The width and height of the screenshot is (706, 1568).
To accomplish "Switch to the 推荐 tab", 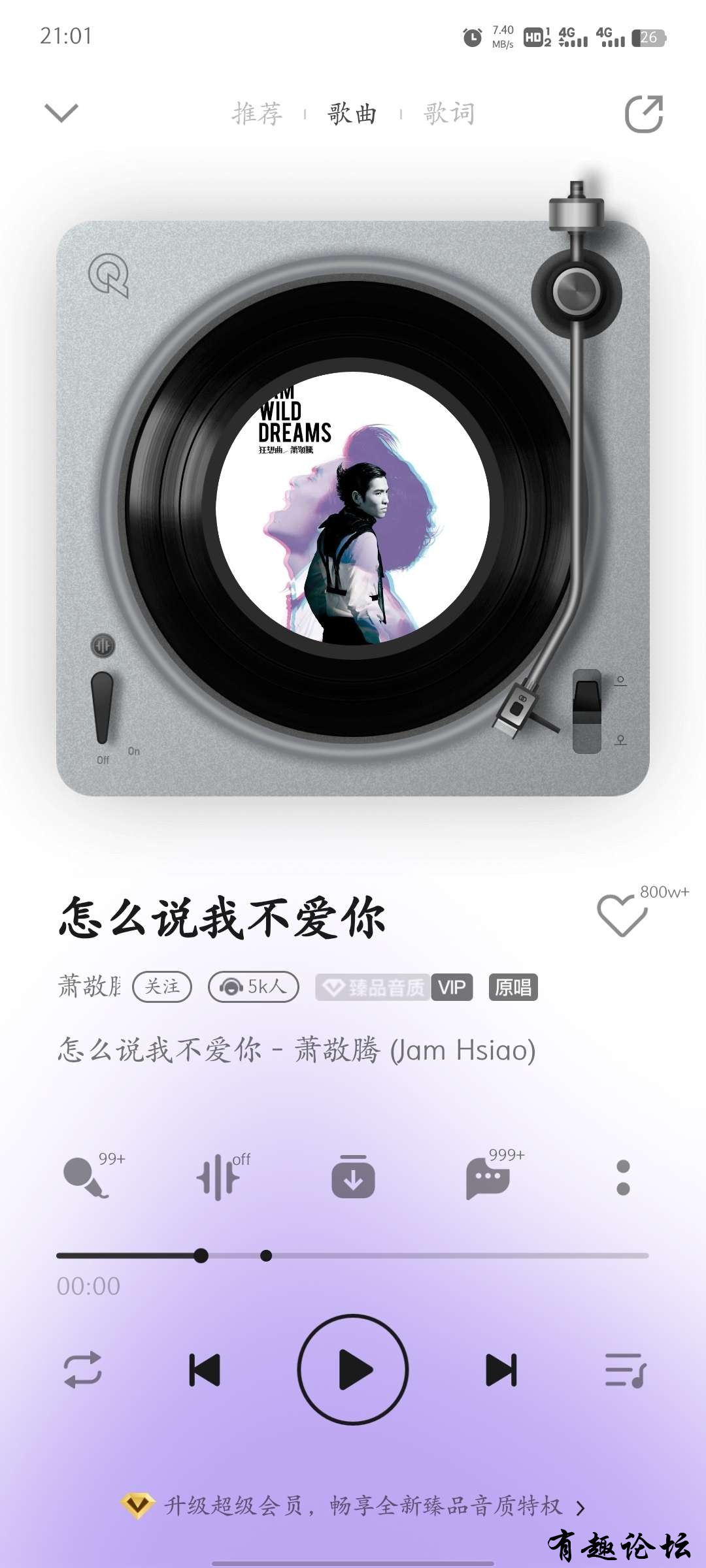I will pyautogui.click(x=257, y=114).
